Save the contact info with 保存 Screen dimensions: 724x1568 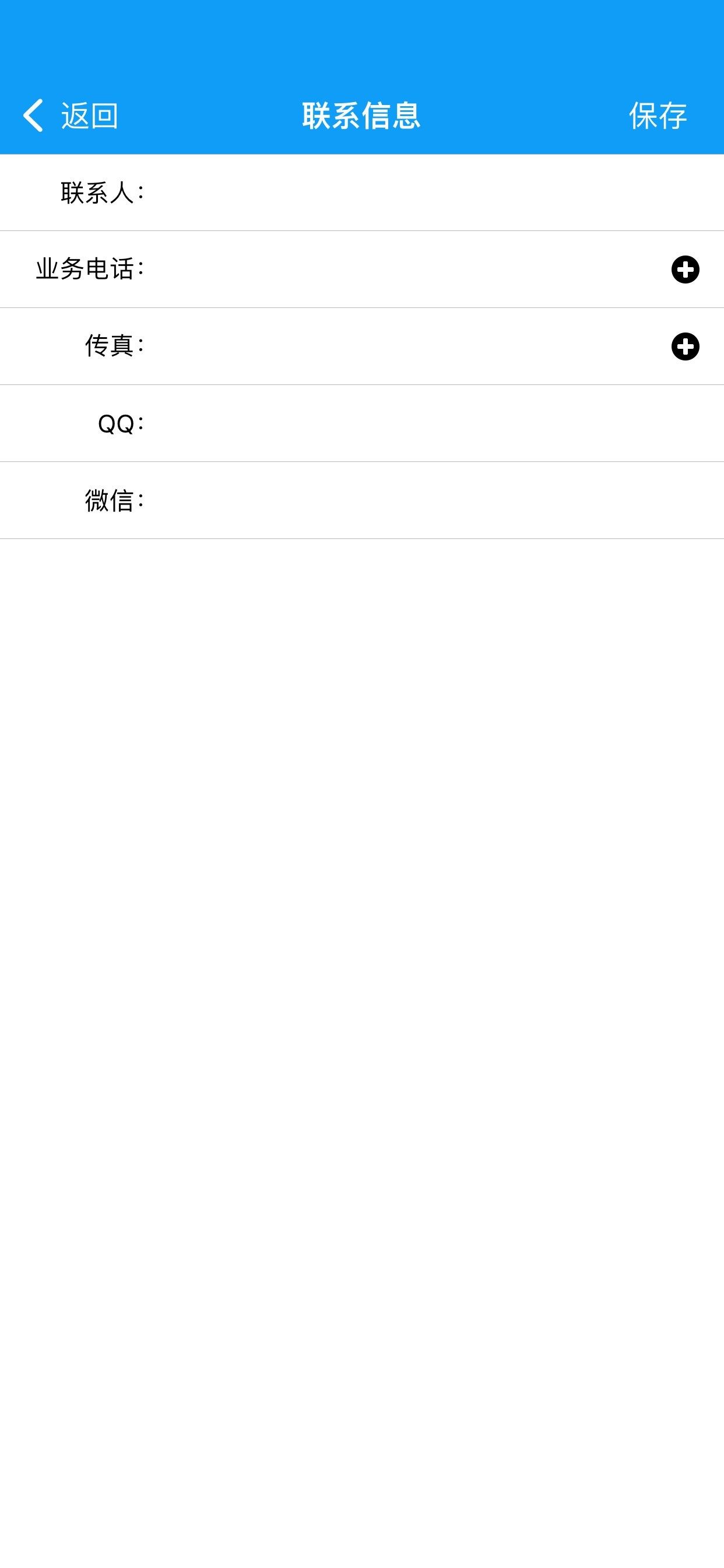(658, 116)
